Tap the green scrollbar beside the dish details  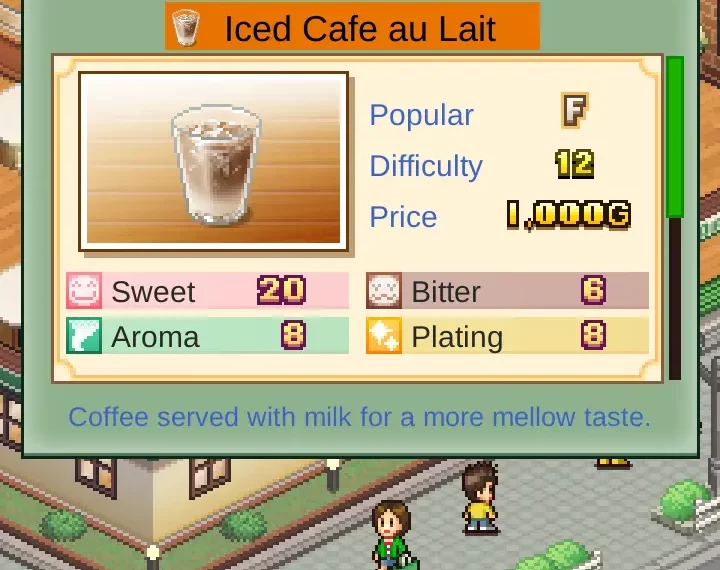675,137
